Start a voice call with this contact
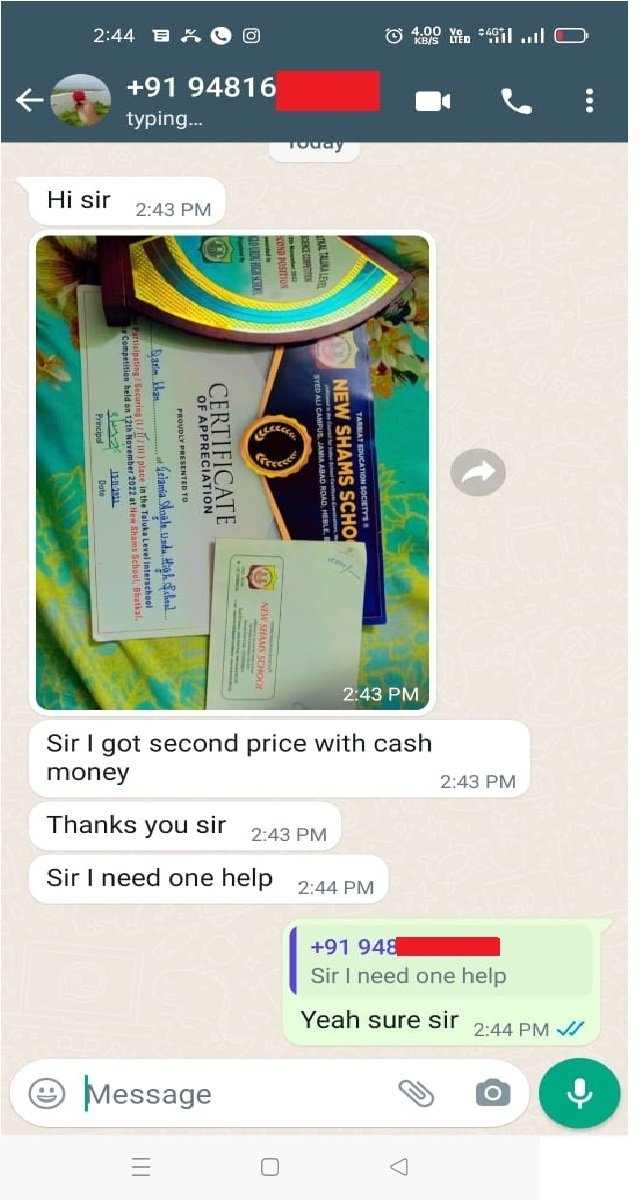This screenshot has height=1200, width=642. pos(516,101)
